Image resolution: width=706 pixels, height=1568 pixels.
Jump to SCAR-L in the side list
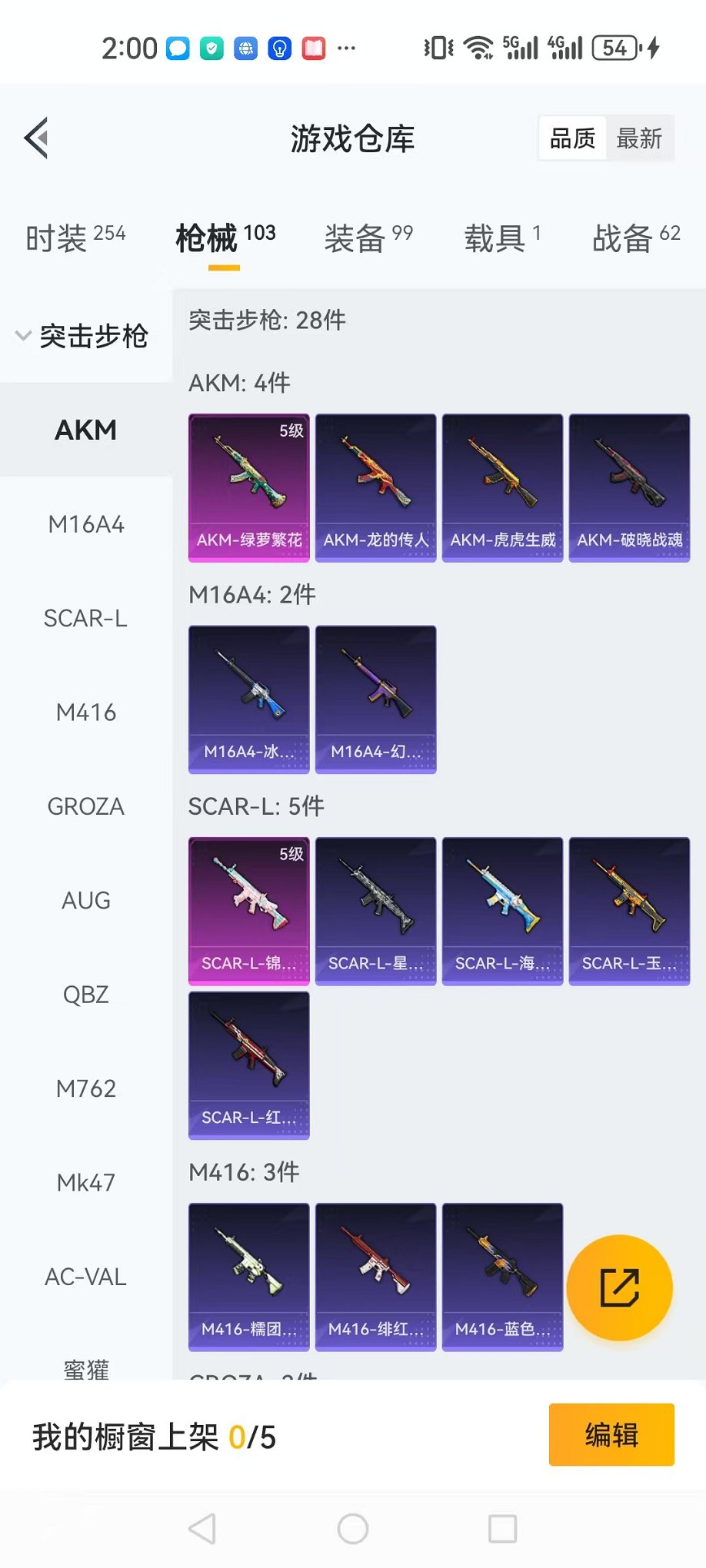[x=85, y=618]
